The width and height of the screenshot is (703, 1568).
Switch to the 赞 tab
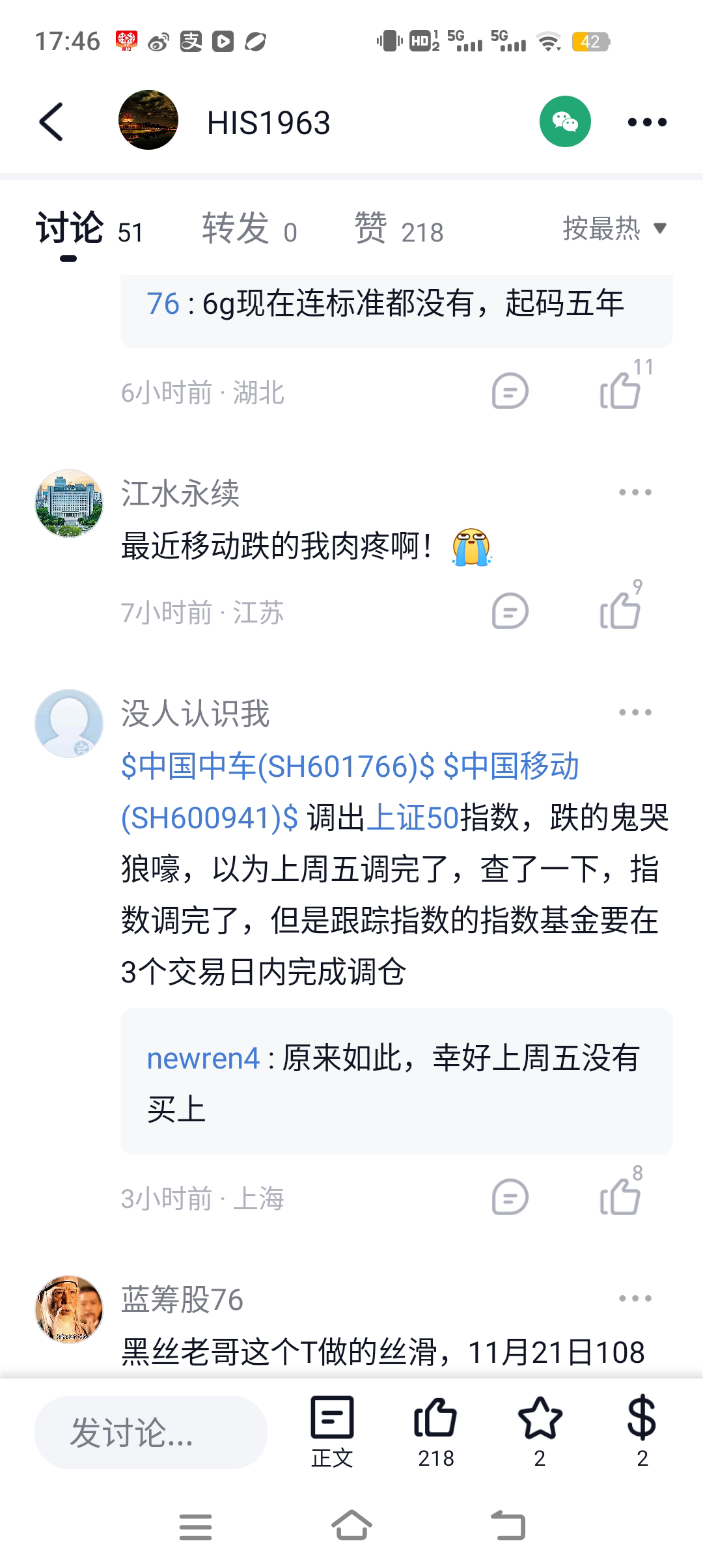point(398,229)
